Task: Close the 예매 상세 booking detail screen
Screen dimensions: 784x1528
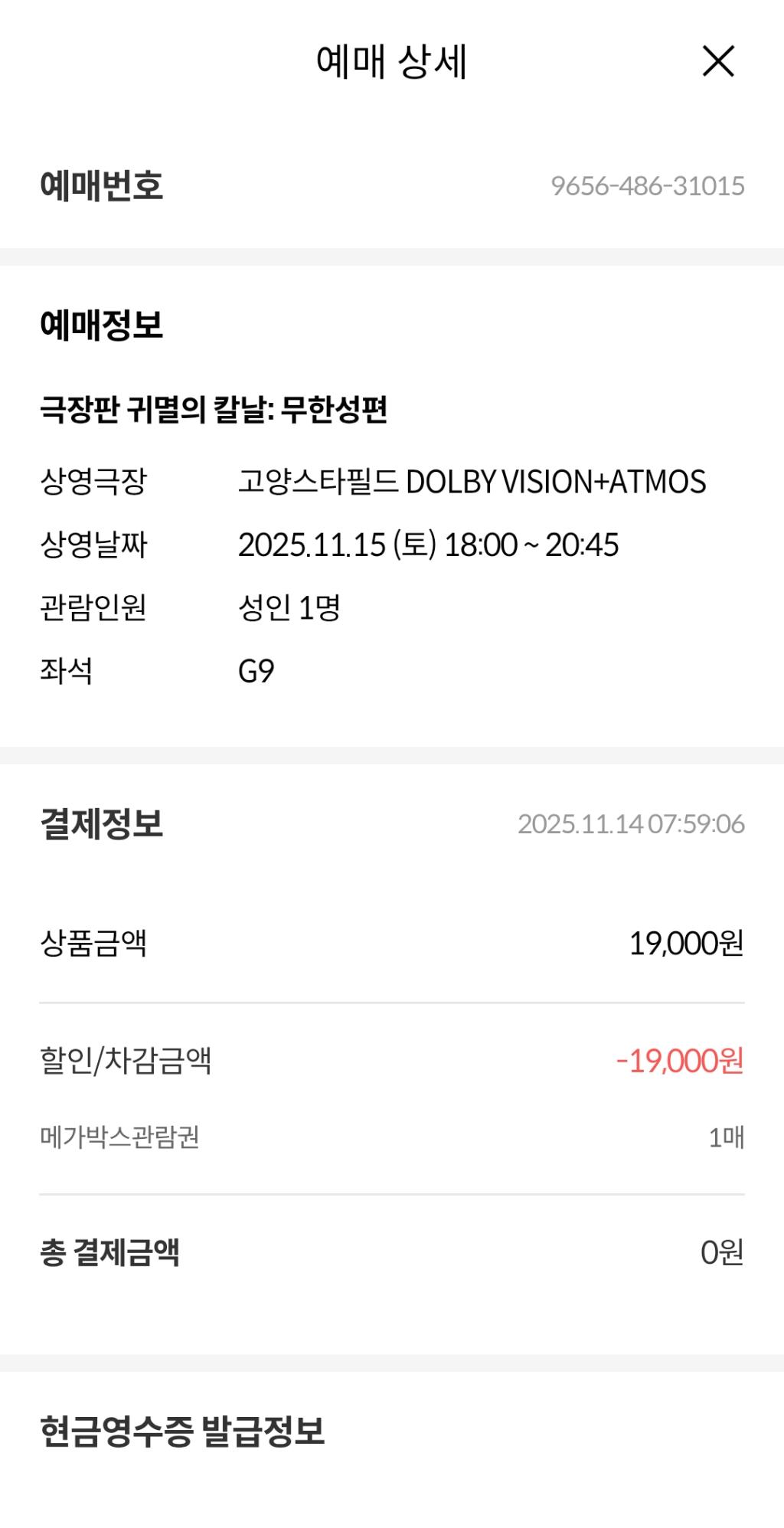Action: (718, 61)
